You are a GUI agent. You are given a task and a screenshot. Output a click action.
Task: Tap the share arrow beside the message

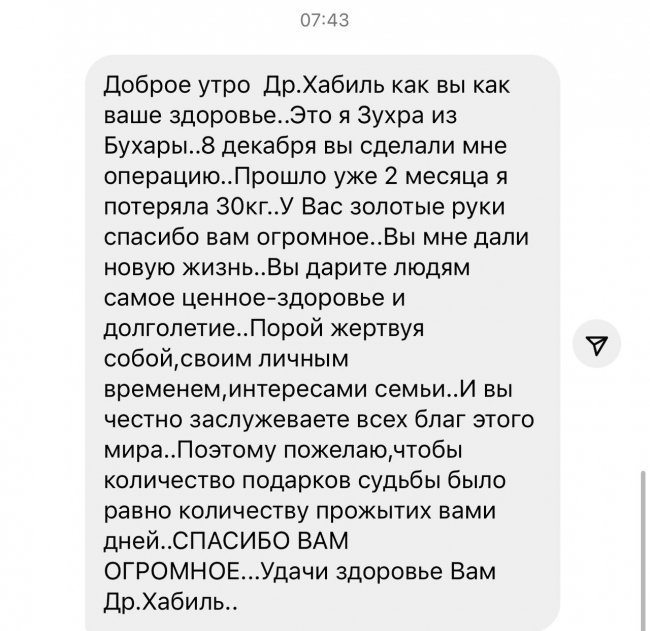click(x=596, y=346)
